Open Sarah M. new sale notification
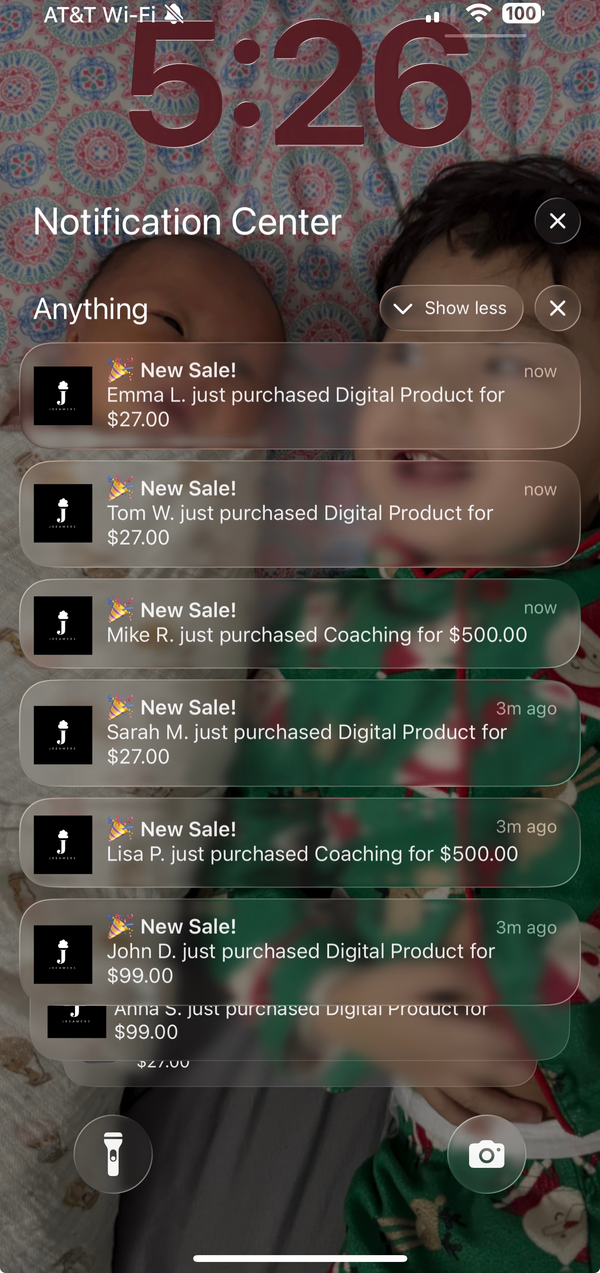This screenshot has height=1273, width=600. (300, 732)
